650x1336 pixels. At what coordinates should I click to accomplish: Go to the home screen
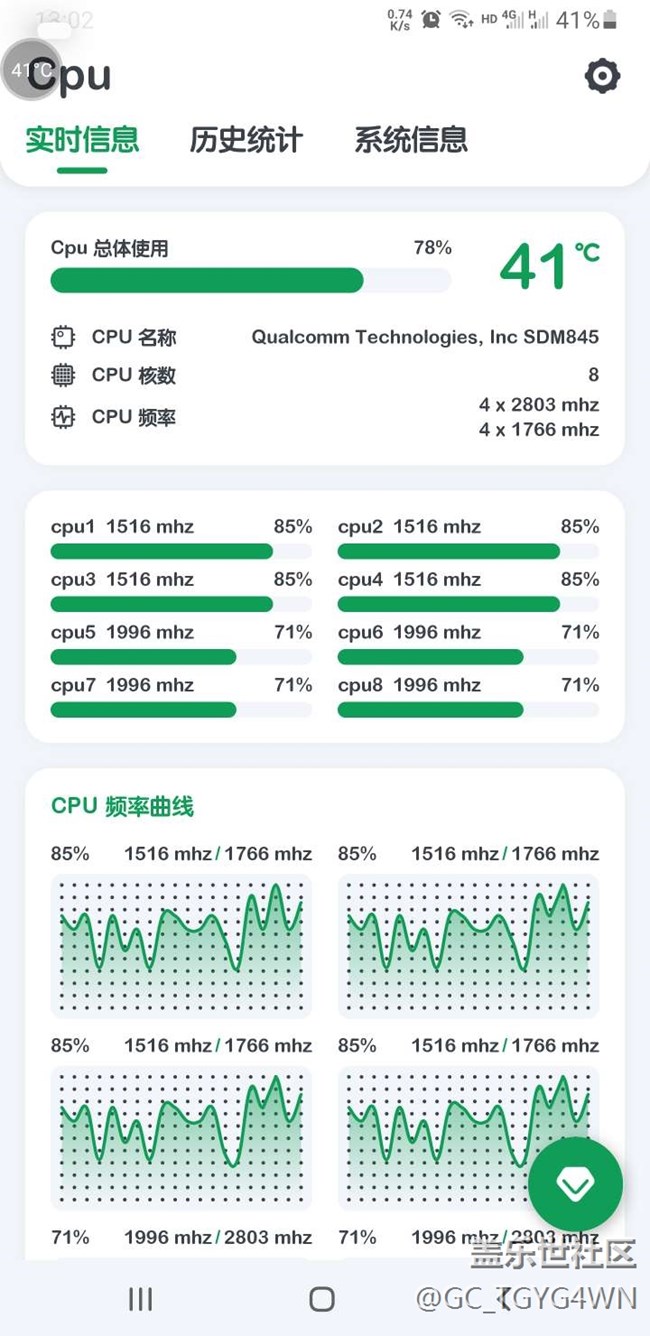[322, 1298]
